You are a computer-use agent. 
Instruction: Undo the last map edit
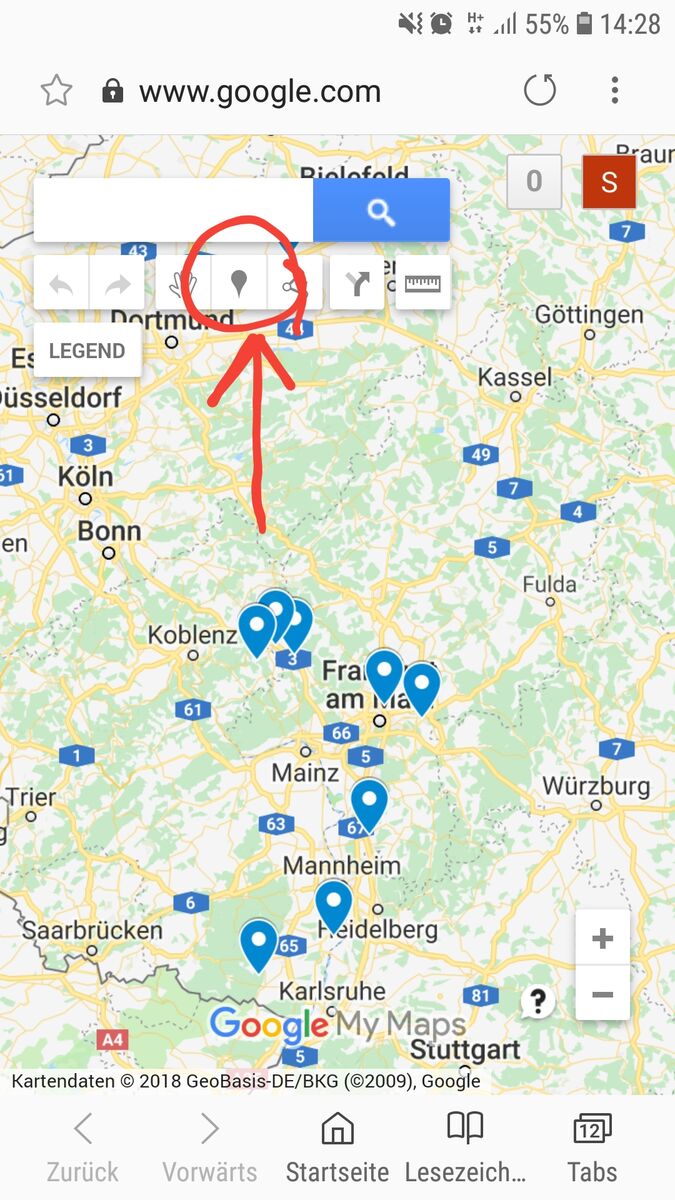click(x=62, y=285)
